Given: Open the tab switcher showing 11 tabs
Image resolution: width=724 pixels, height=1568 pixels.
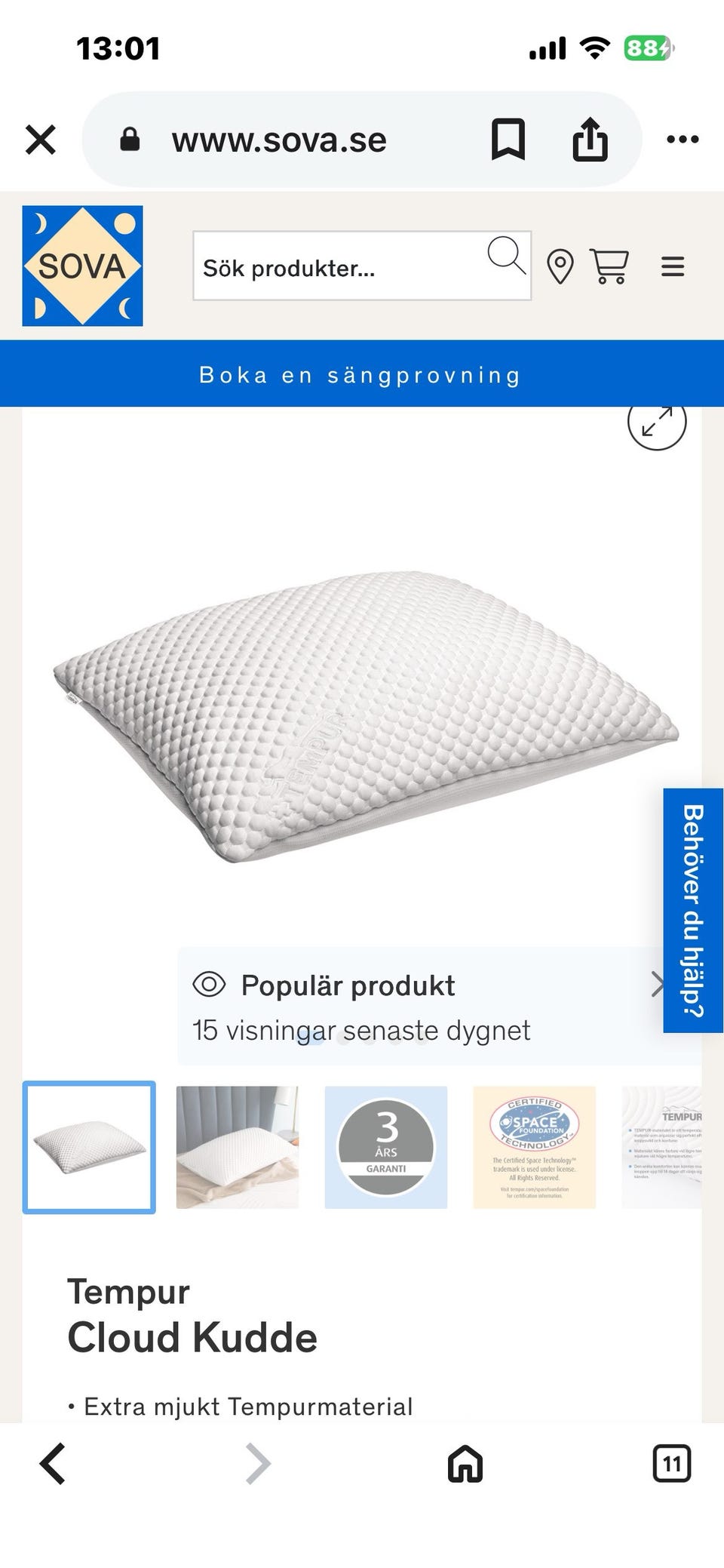Looking at the screenshot, I should 671,1464.
